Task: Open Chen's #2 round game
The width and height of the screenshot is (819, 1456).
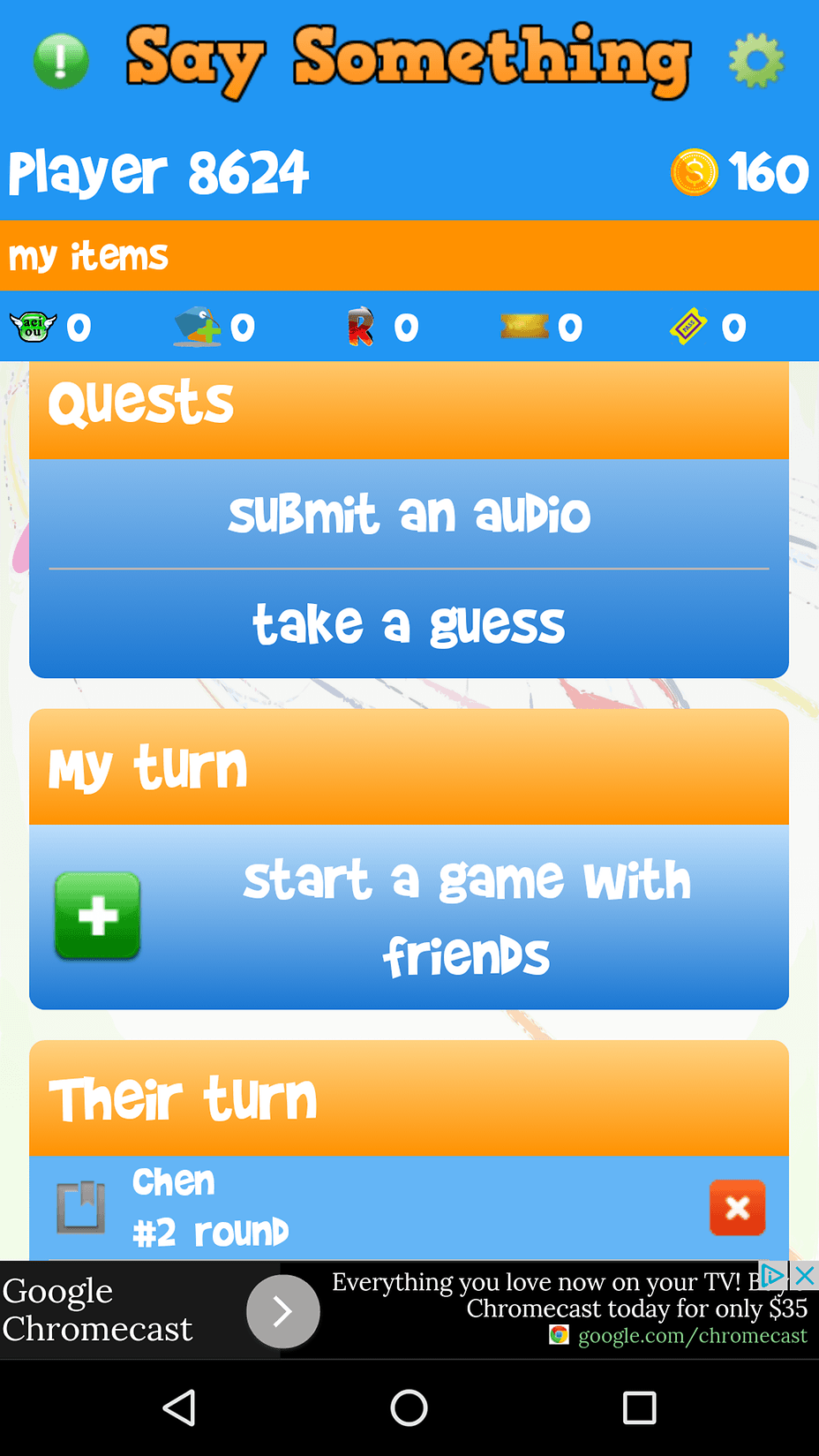Action: coord(353,1207)
